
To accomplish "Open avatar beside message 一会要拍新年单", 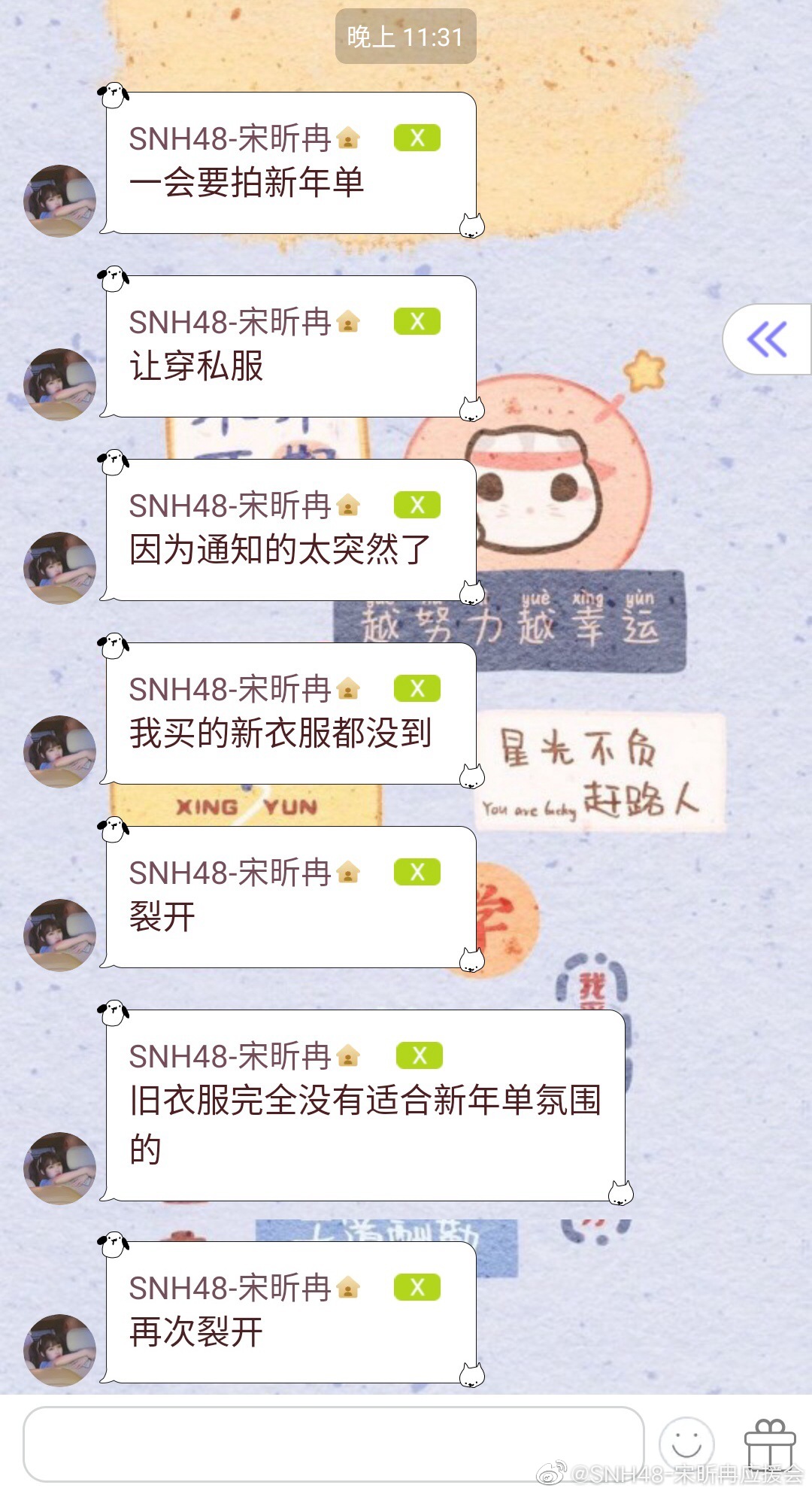I will (60, 201).
